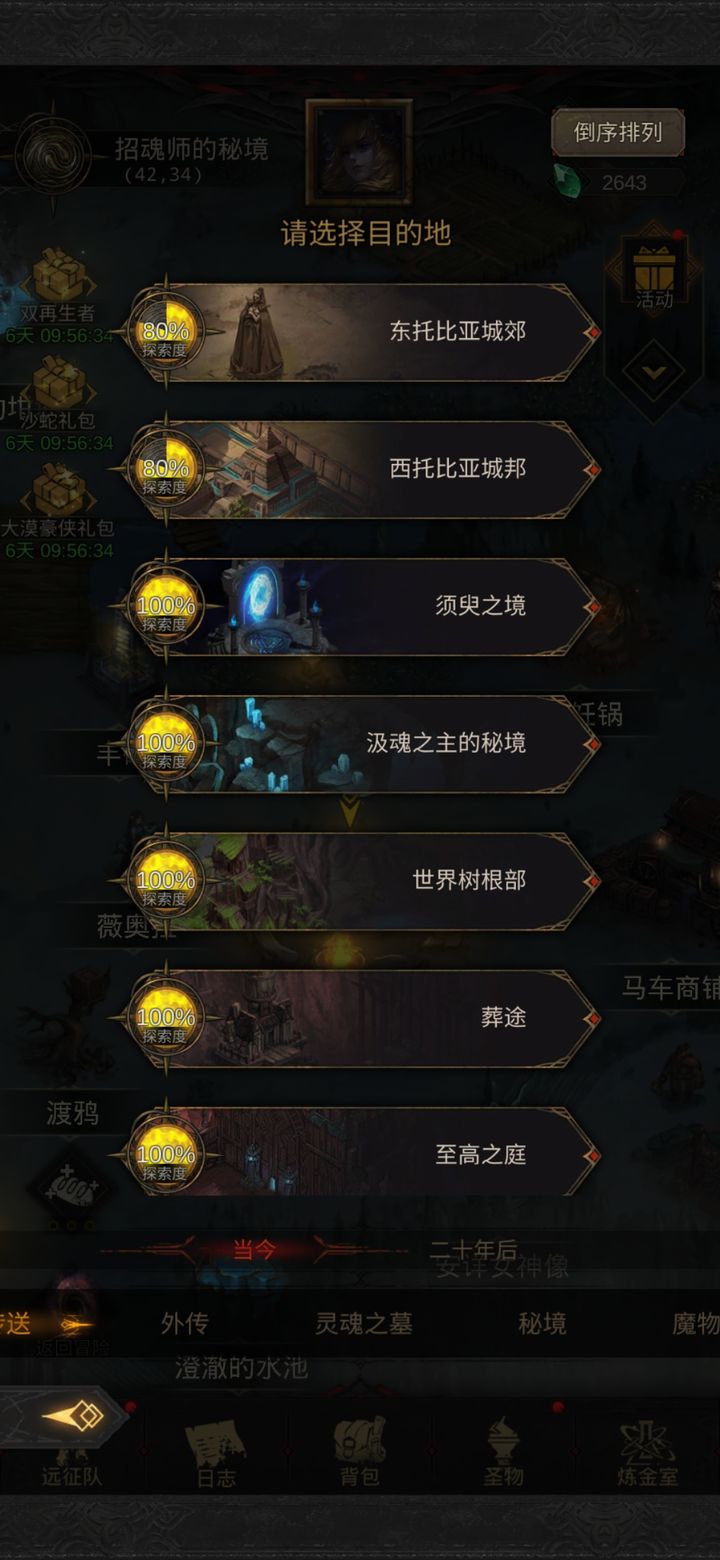
Task: Tap the gold arrow return button
Action: click(72, 1416)
